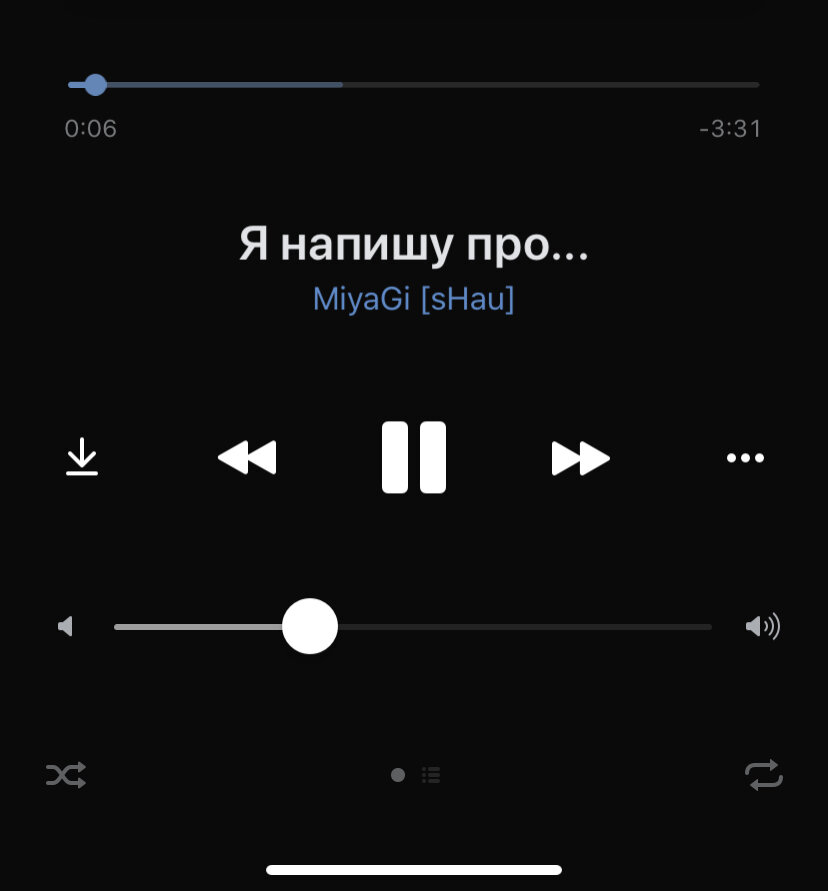This screenshot has height=891, width=828.
Task: Open MiyaGi [sHau] artist page
Action: point(414,298)
